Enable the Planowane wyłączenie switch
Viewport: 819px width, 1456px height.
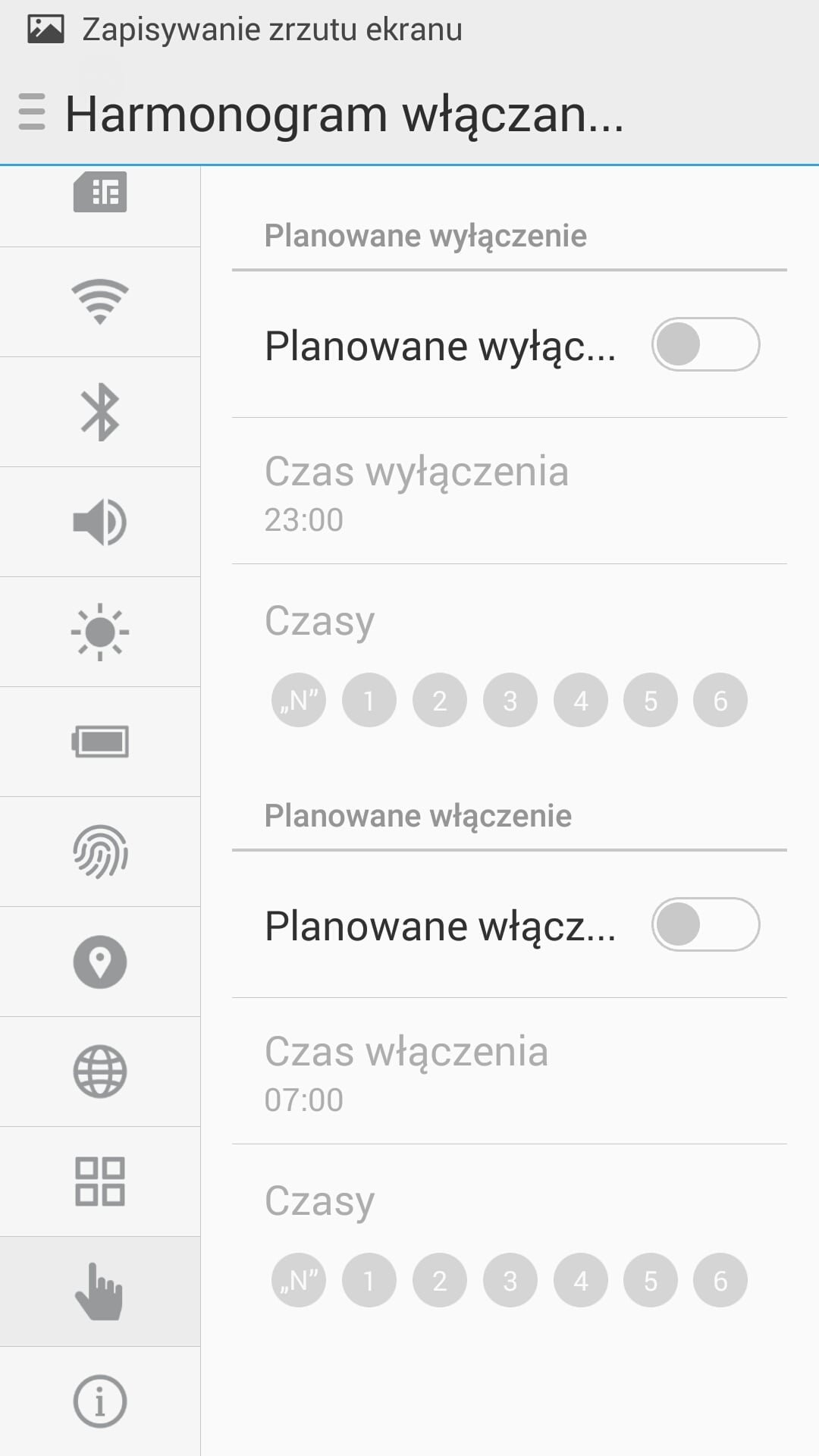click(705, 344)
